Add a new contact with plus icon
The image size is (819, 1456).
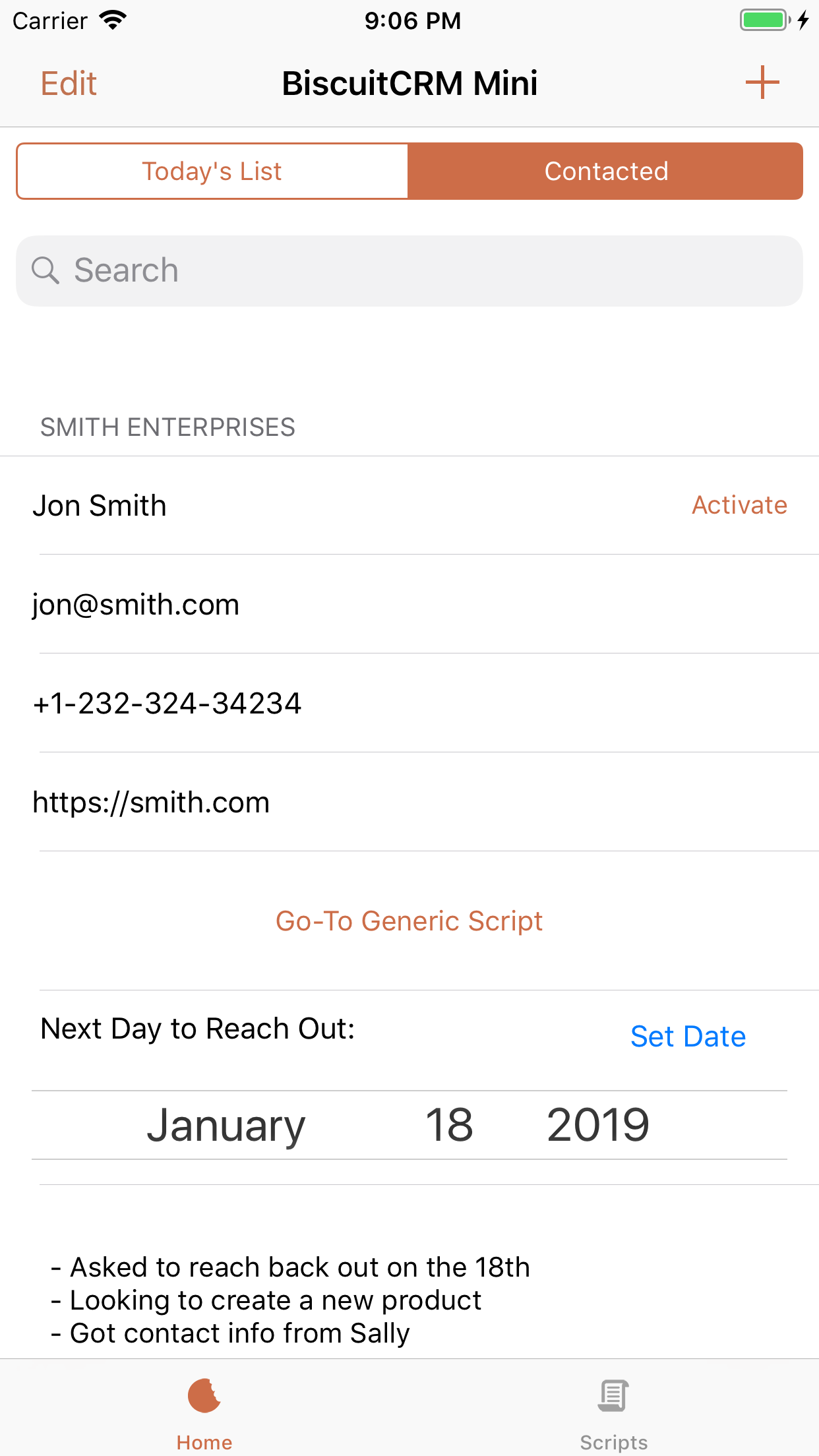tap(762, 82)
